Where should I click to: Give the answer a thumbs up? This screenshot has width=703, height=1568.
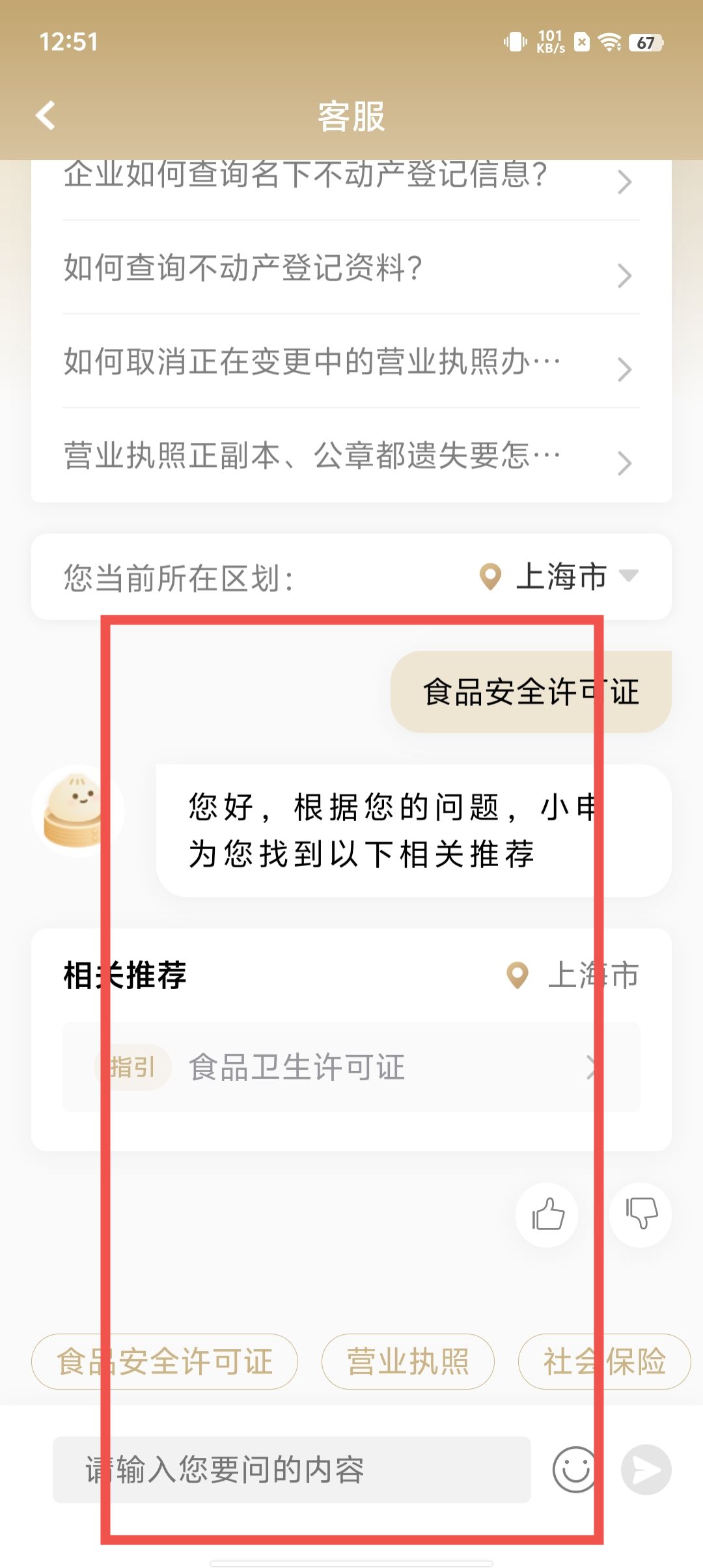tap(547, 1214)
